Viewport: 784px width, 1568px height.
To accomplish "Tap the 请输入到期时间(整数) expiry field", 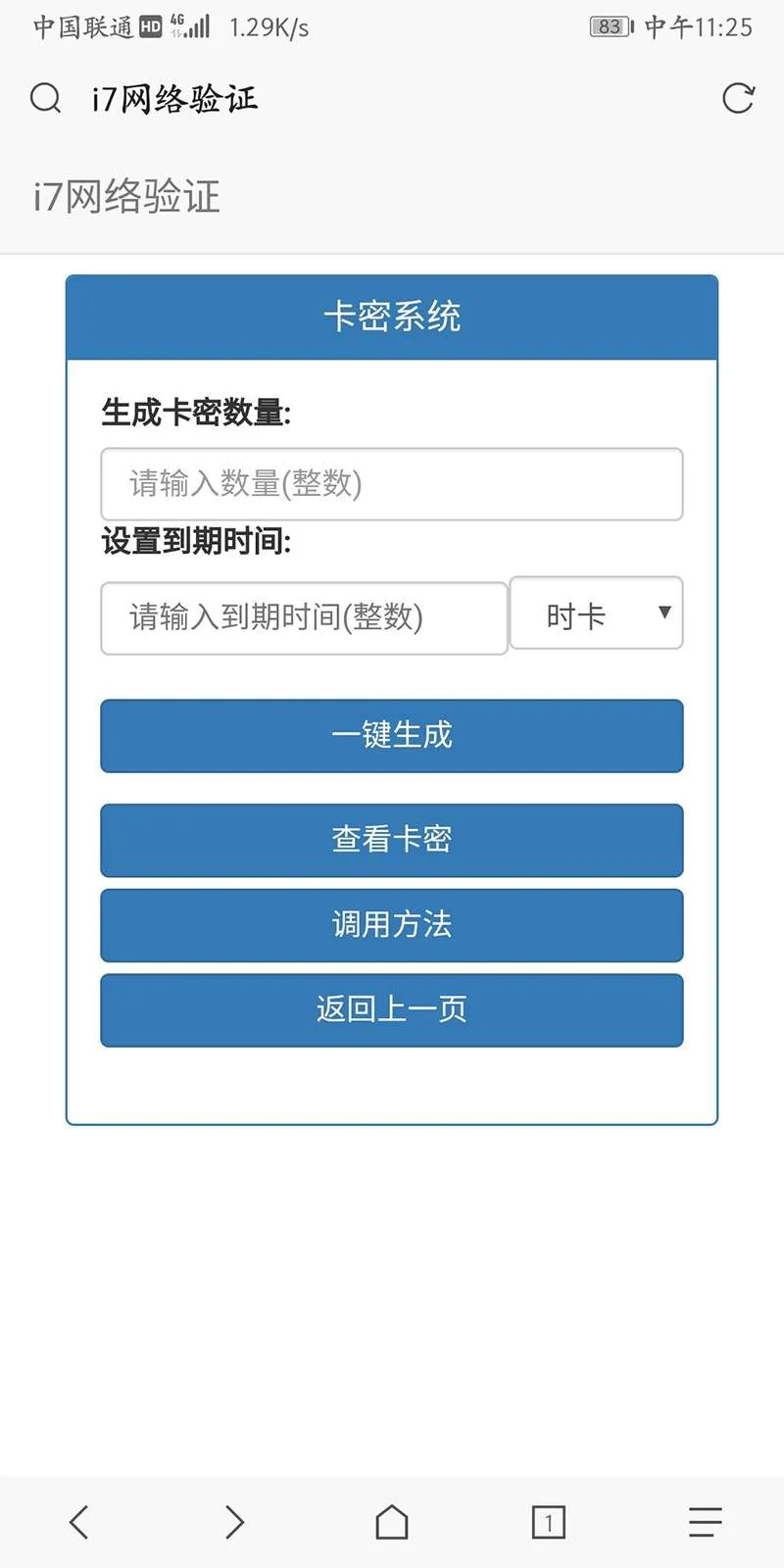I will click(x=304, y=617).
